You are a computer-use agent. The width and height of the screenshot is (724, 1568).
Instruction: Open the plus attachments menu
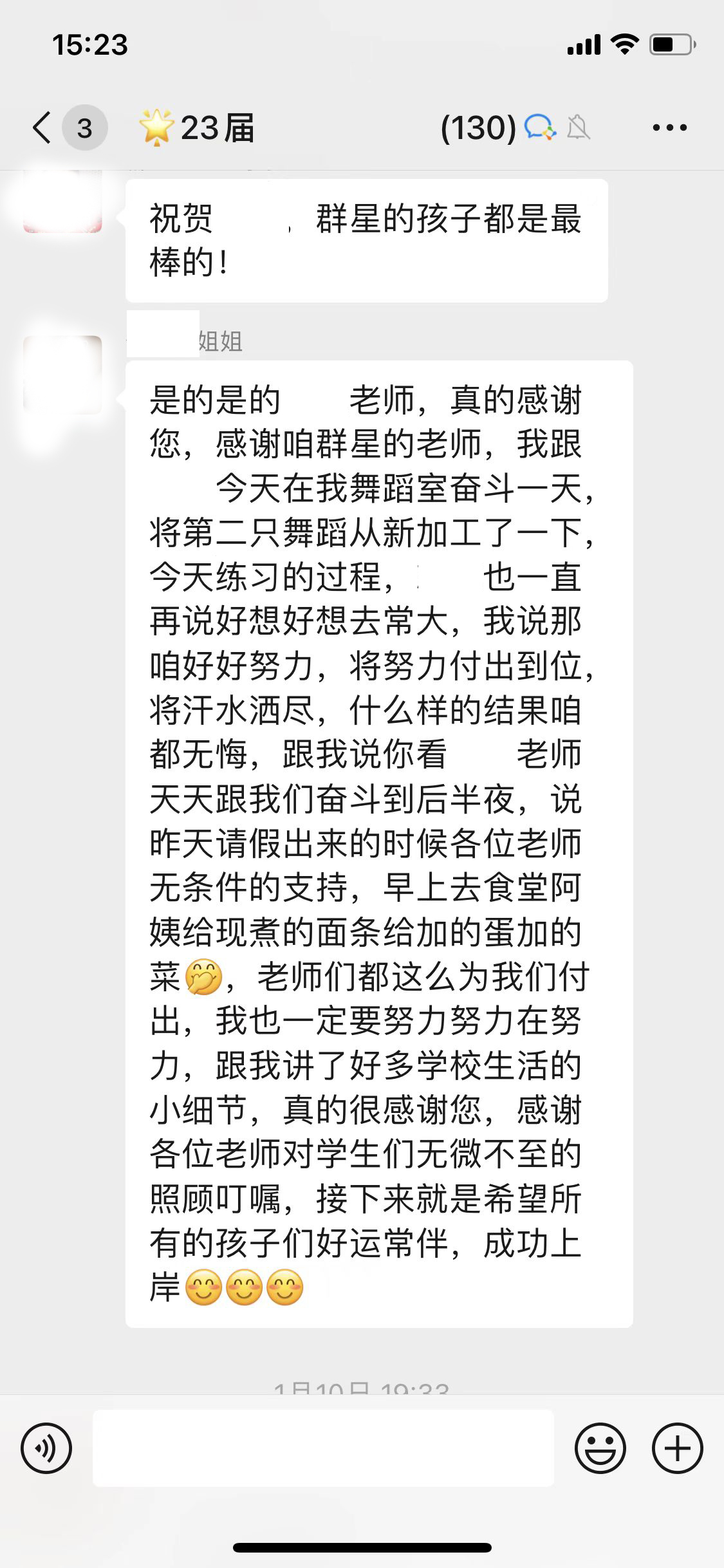click(x=677, y=1448)
